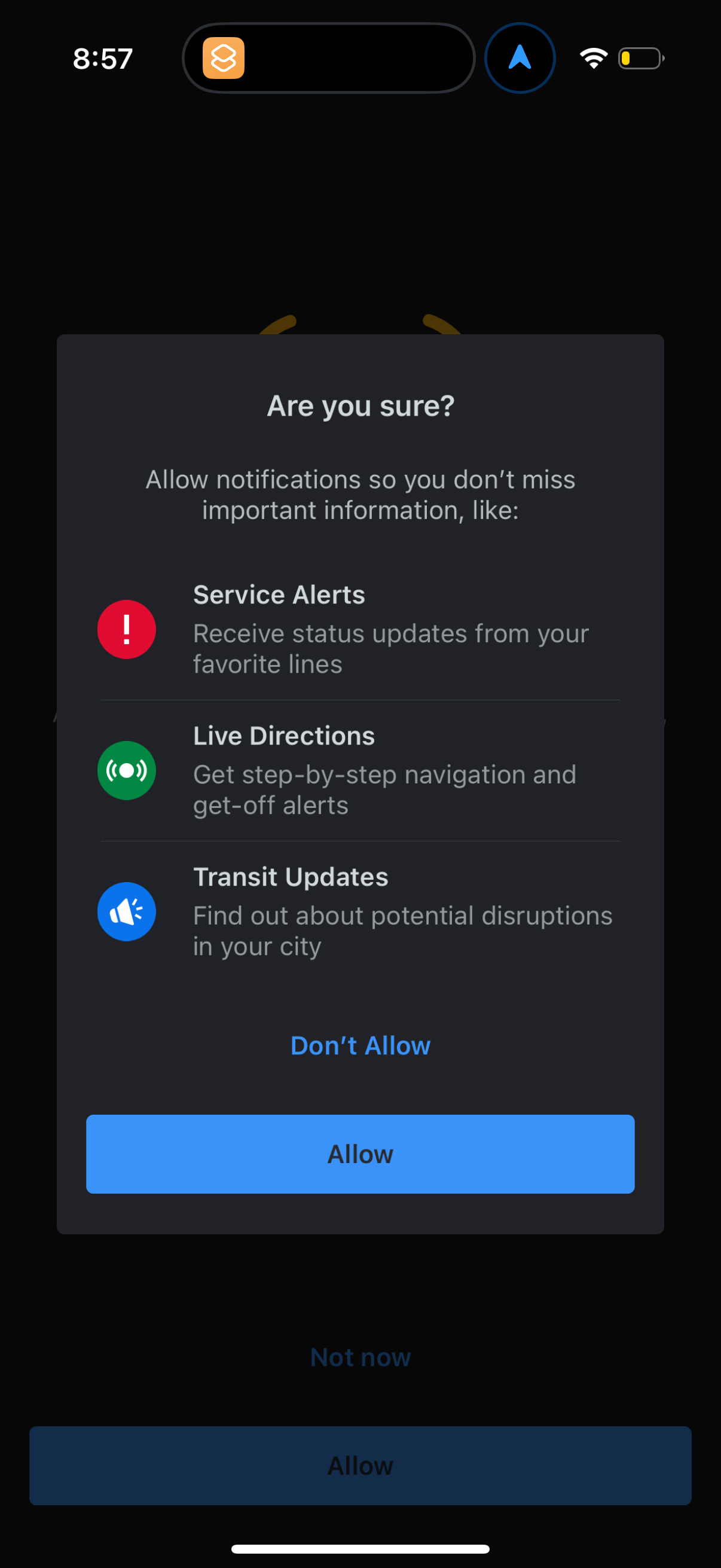Choose Don't Allow to decline notifications
This screenshot has height=1568, width=721.
[x=360, y=1045]
